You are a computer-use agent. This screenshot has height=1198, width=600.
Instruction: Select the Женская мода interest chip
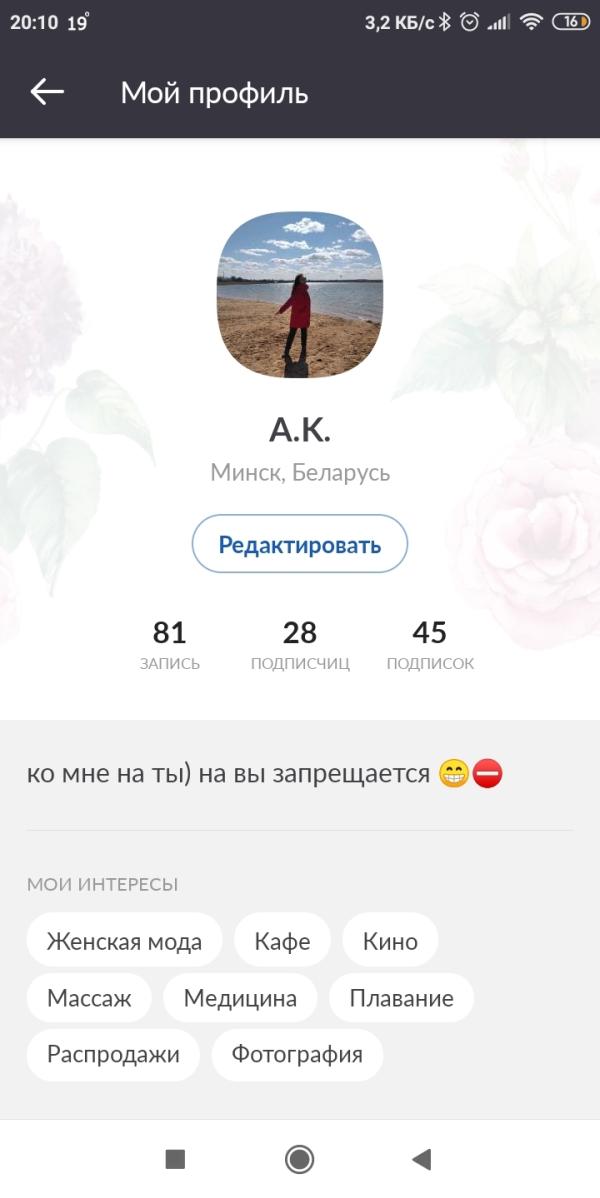coord(124,940)
